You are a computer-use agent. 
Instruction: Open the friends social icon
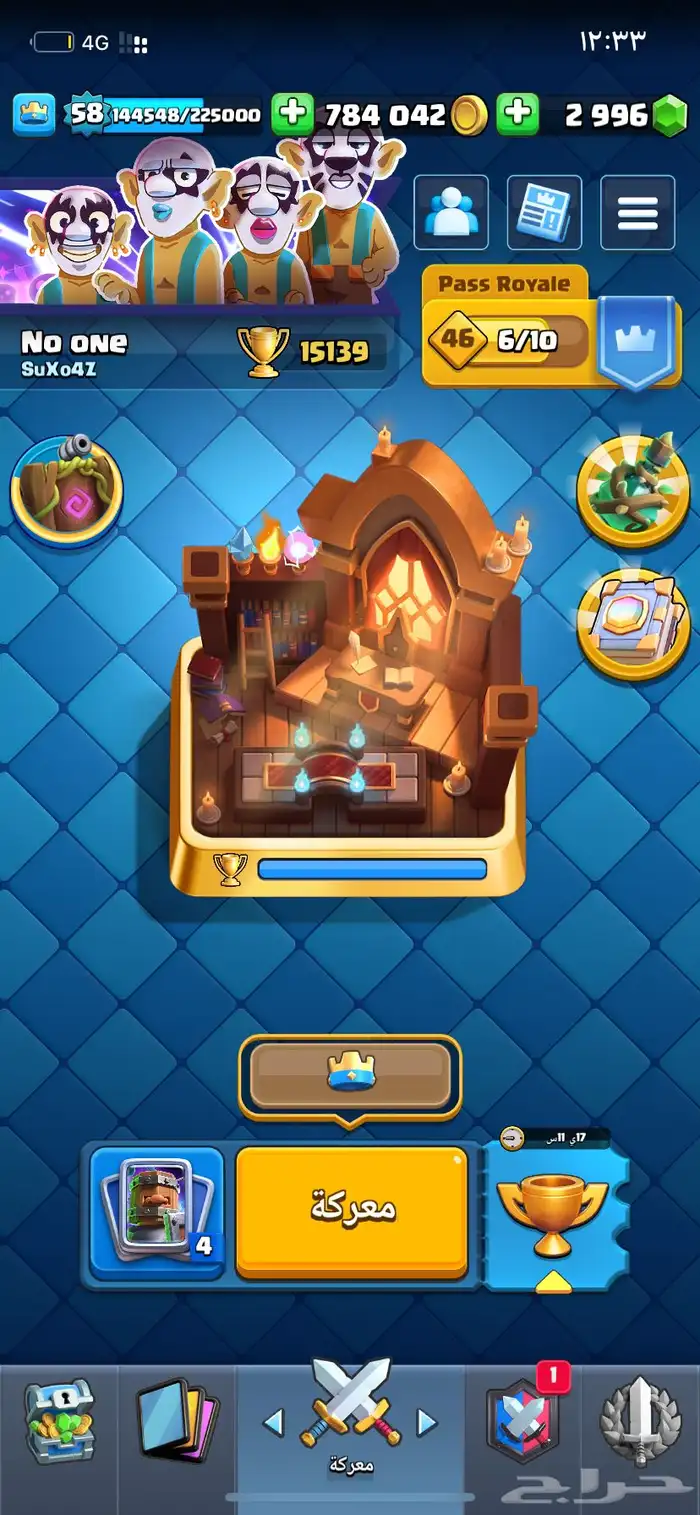coord(451,212)
